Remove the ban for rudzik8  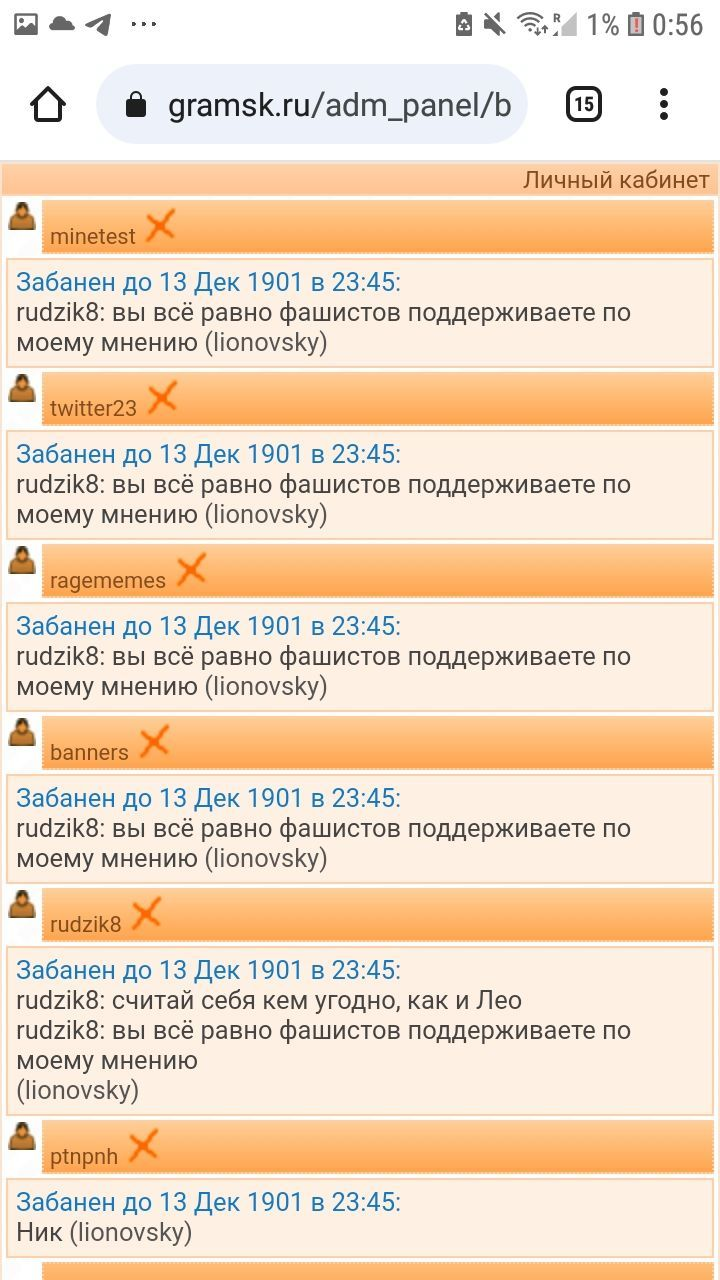pos(147,914)
